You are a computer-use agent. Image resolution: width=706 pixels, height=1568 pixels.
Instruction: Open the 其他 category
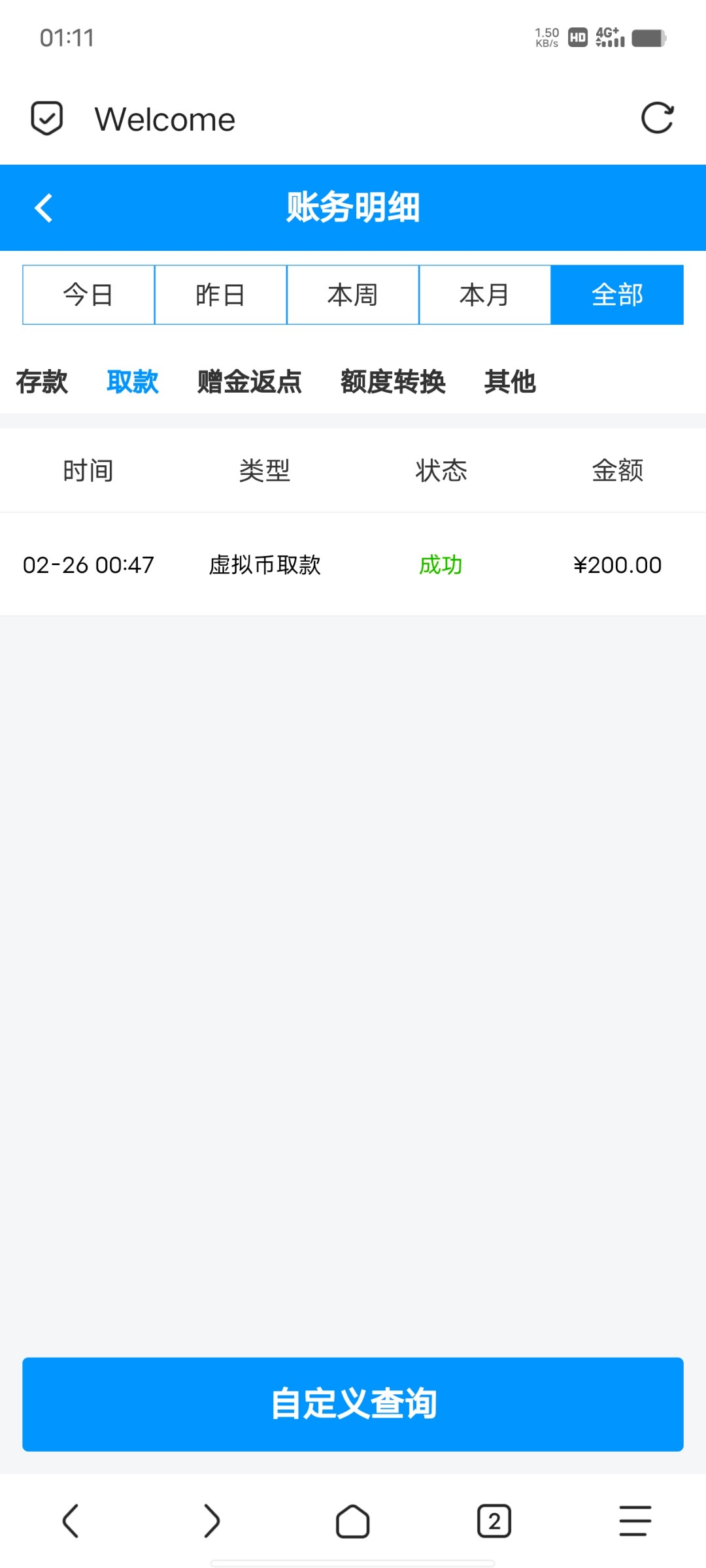(510, 382)
